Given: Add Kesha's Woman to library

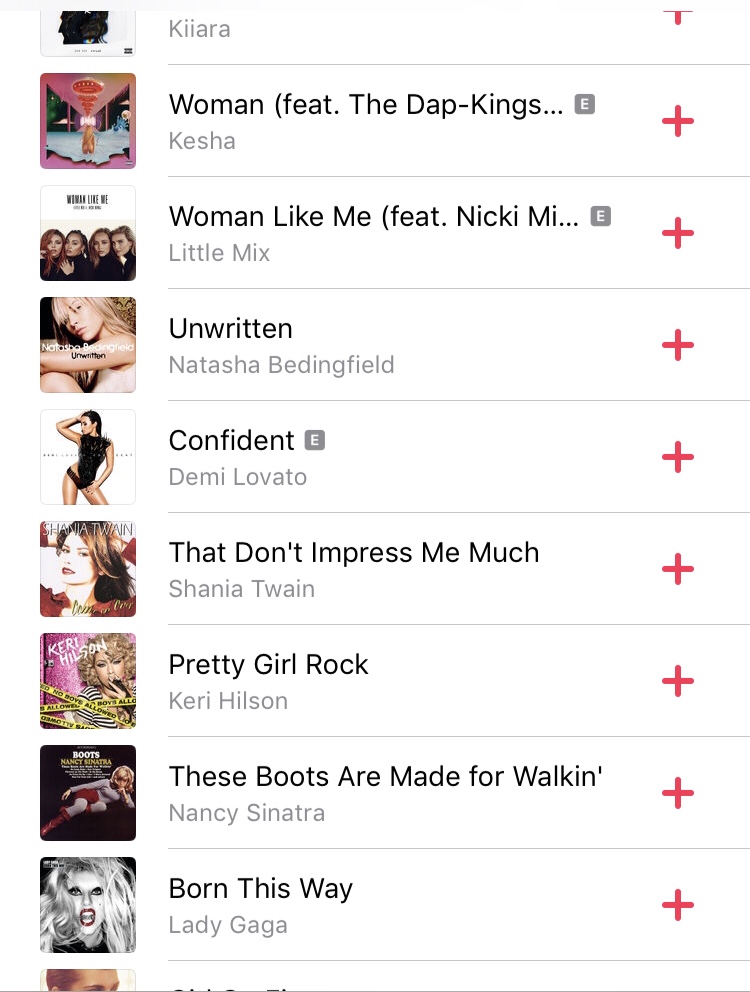Looking at the screenshot, I should click(678, 121).
